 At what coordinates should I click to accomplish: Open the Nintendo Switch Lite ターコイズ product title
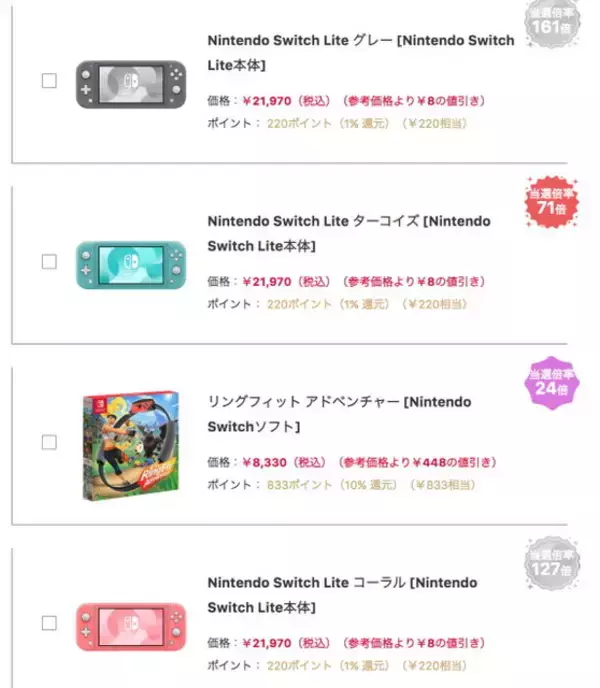tap(348, 233)
